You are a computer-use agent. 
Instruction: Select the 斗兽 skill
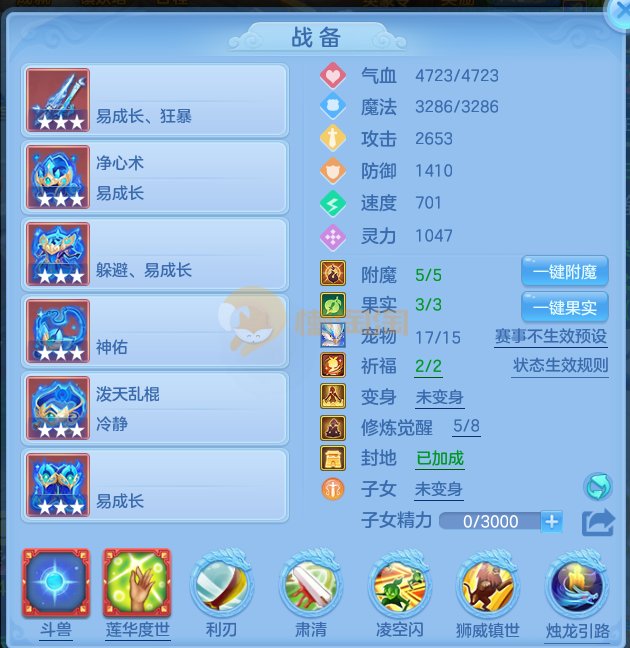55,582
